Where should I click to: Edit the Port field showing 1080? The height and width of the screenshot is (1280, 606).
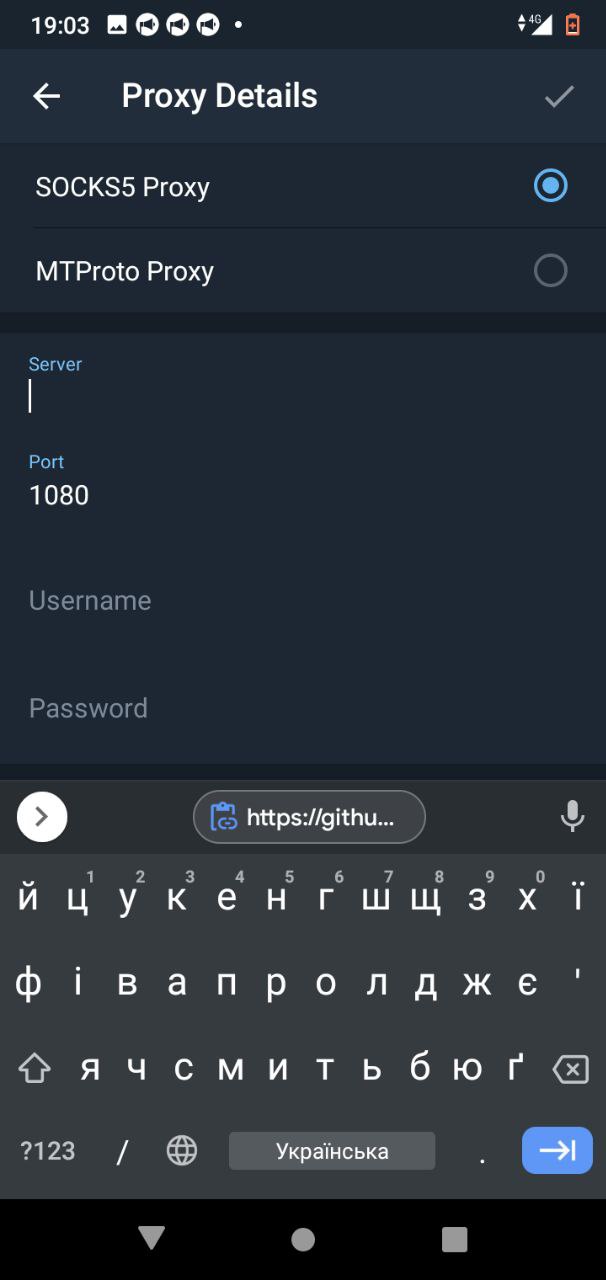300,495
